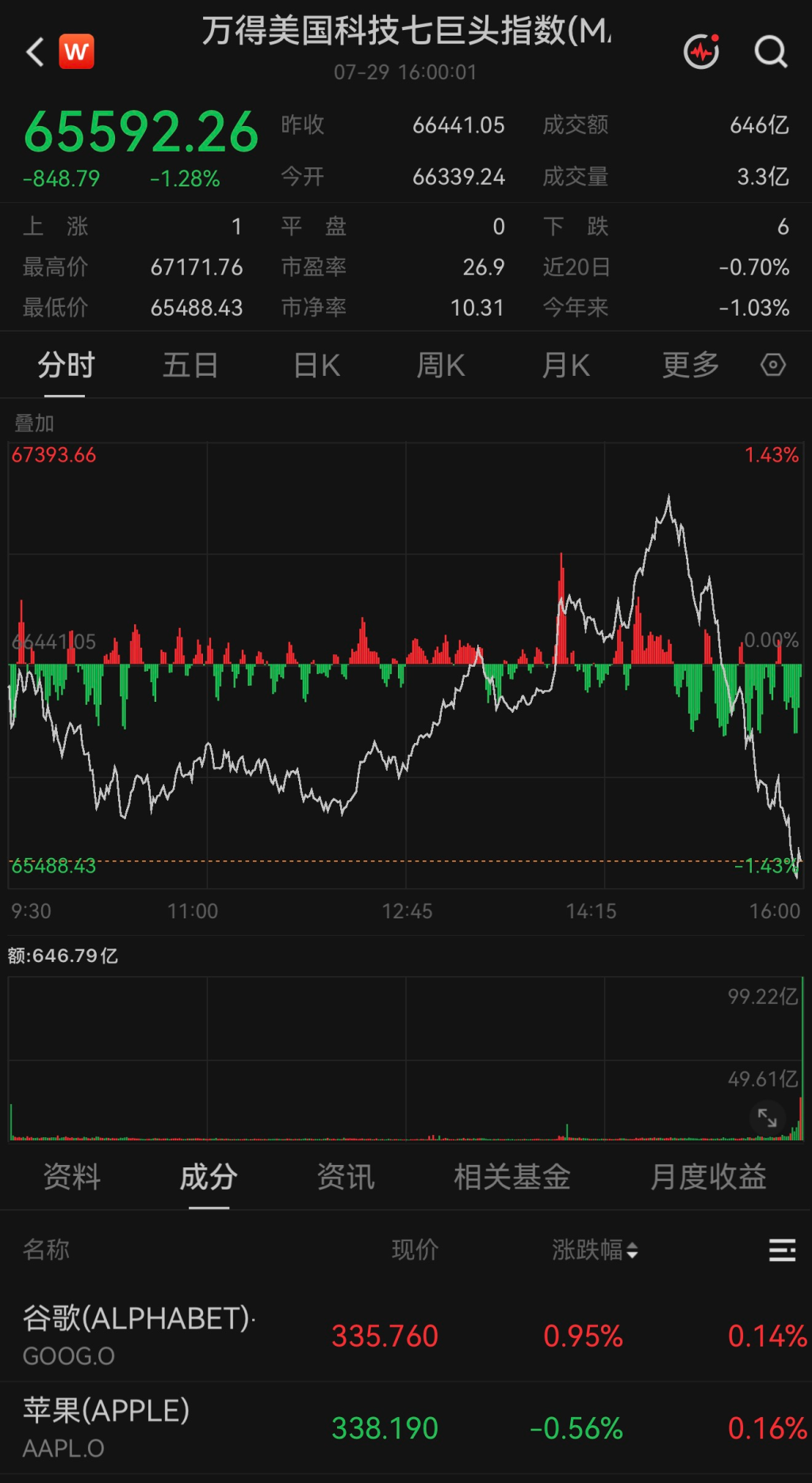Sort constituents by 涨跌幅
This screenshot has height=1483, width=812.
click(595, 1250)
